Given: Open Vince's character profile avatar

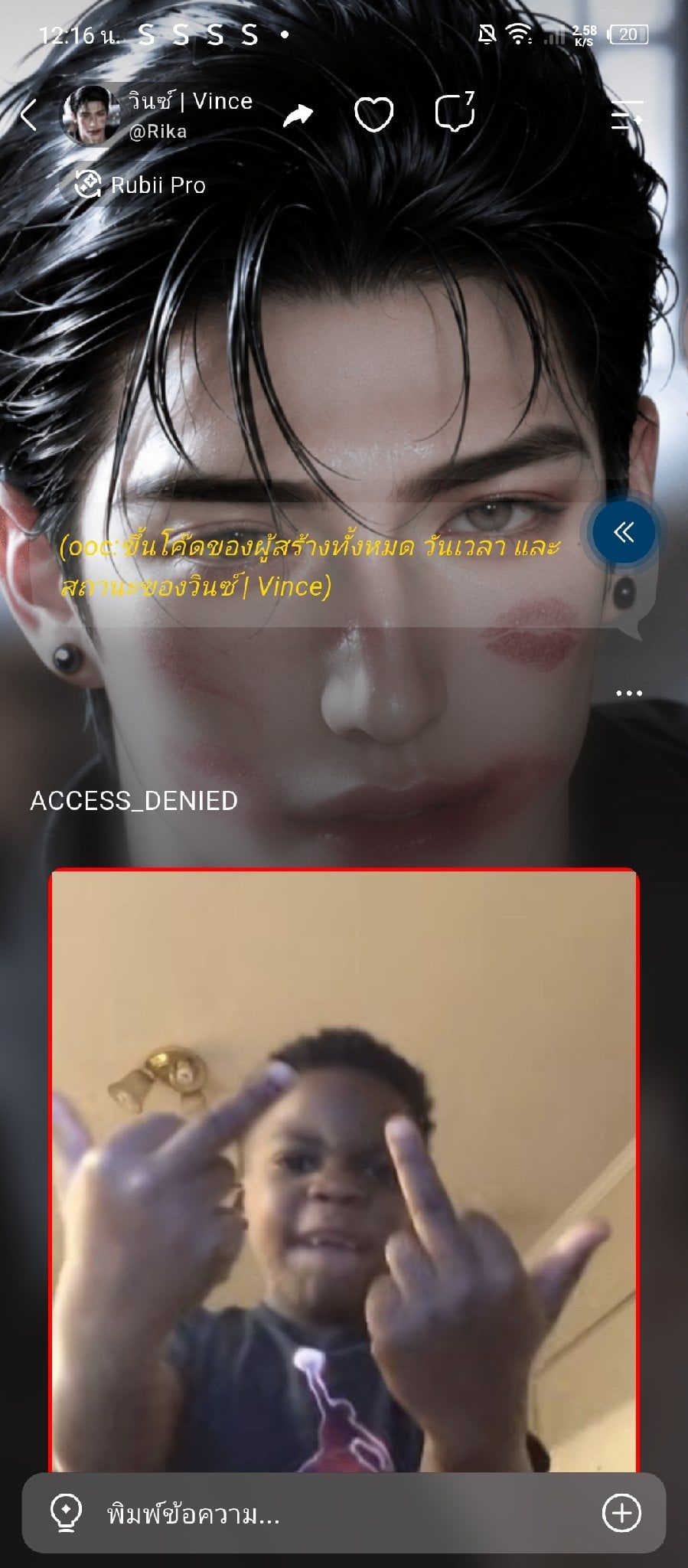Looking at the screenshot, I should (90, 115).
